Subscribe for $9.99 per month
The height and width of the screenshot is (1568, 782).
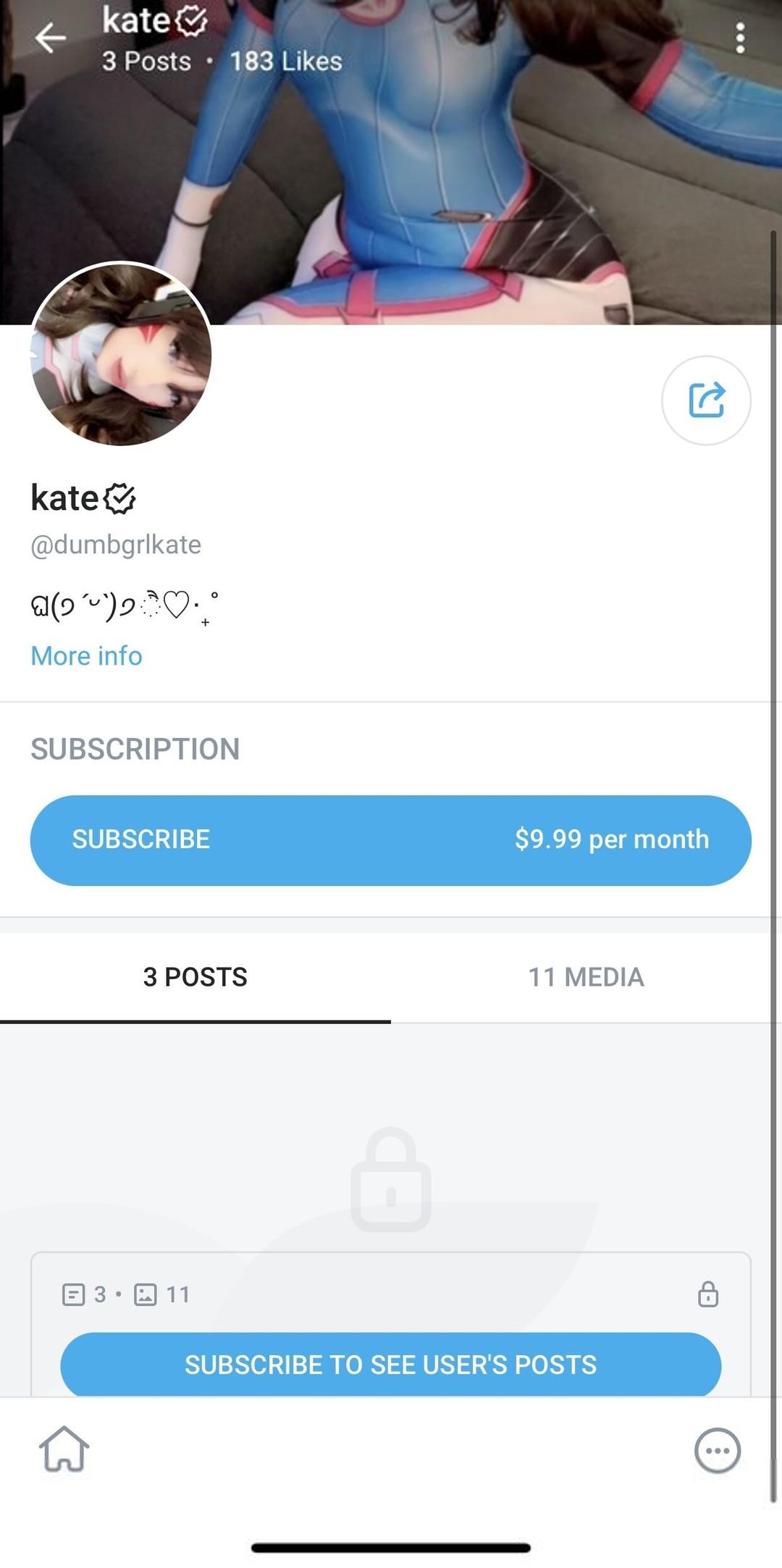390,840
